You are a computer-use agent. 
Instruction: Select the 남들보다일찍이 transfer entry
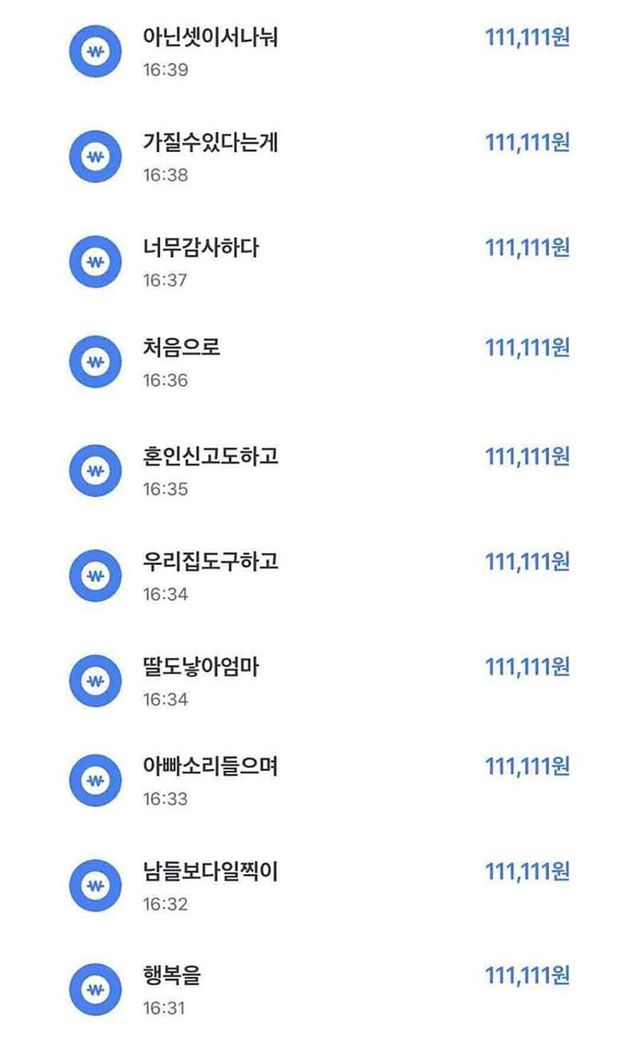pos(210,872)
